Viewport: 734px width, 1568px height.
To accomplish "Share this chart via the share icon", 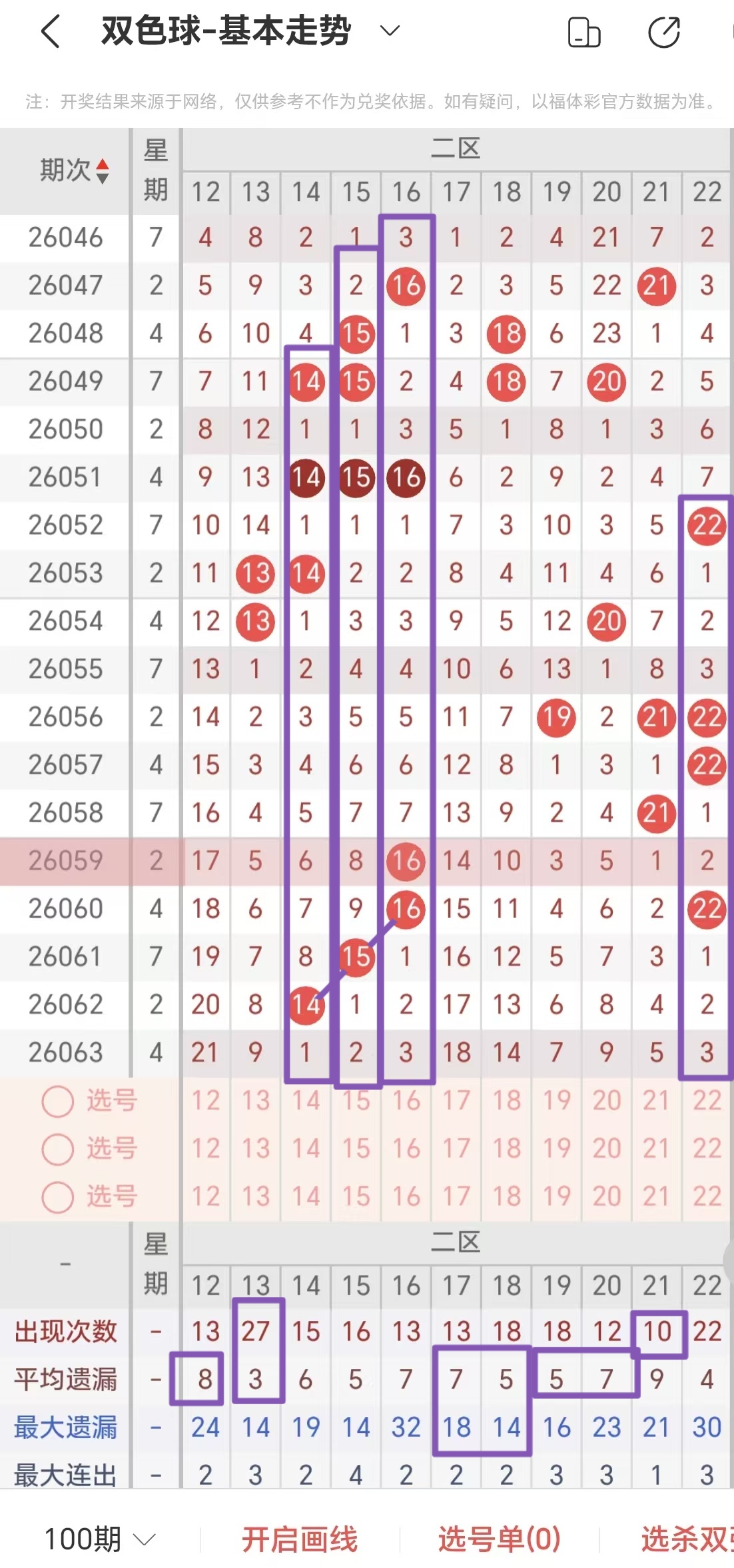I will pyautogui.click(x=664, y=33).
